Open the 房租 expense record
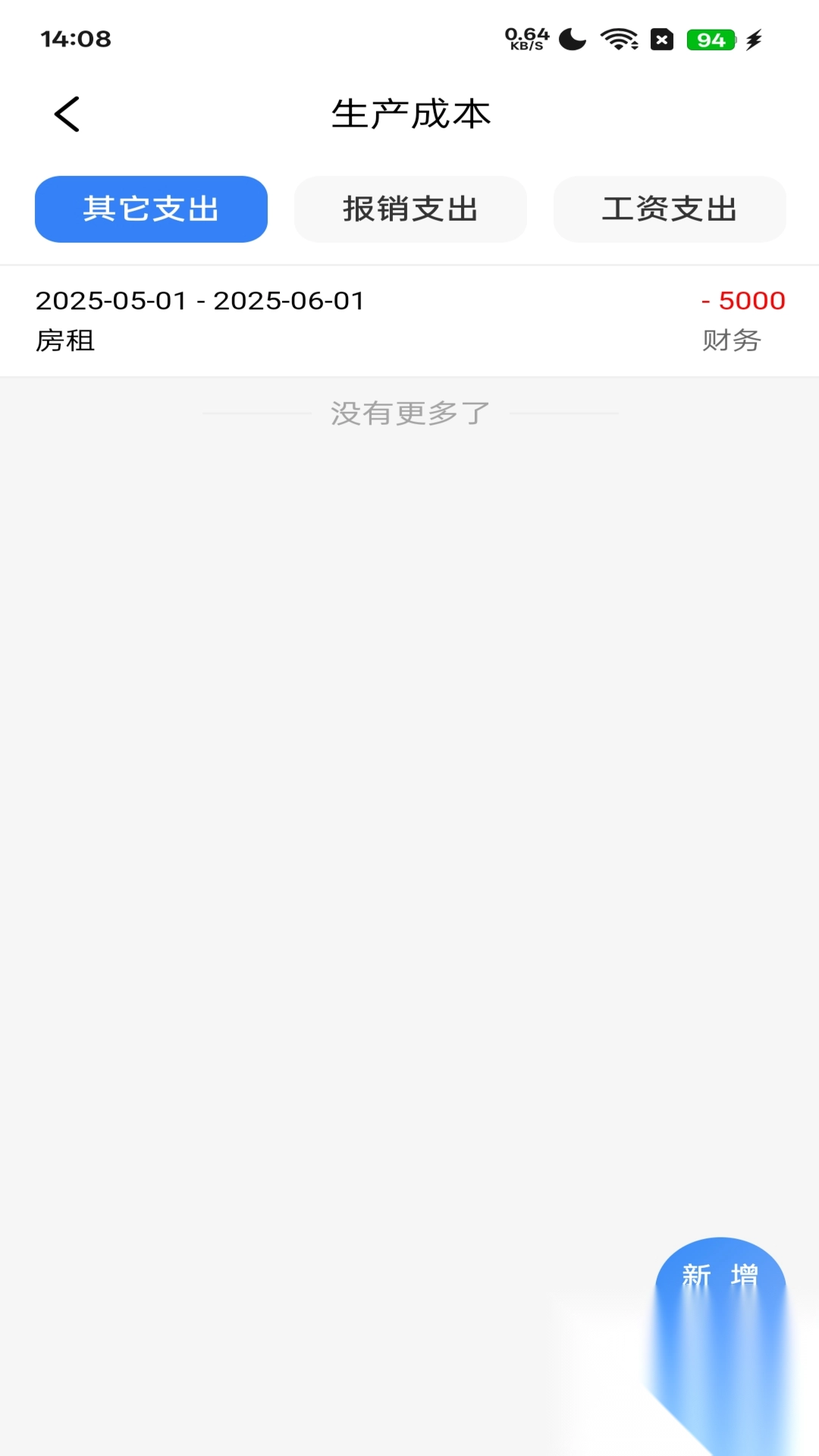The height and width of the screenshot is (1456, 819). pos(65,341)
